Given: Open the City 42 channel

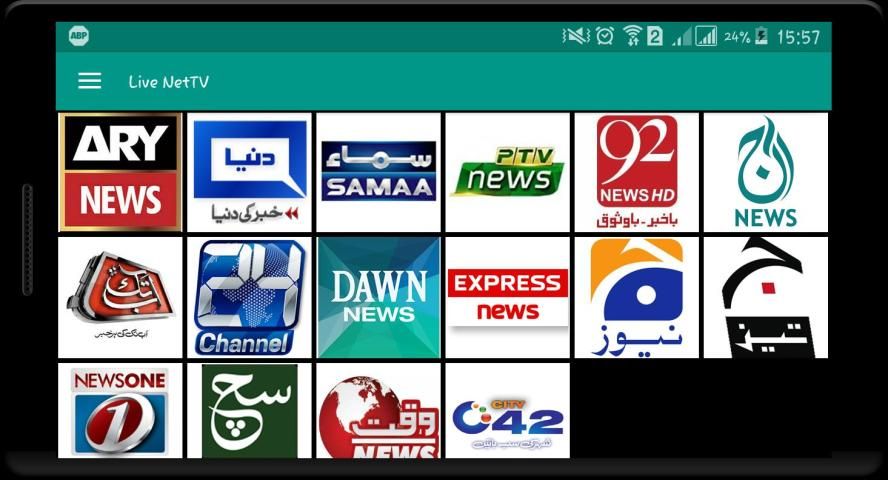Looking at the screenshot, I should point(507,411).
